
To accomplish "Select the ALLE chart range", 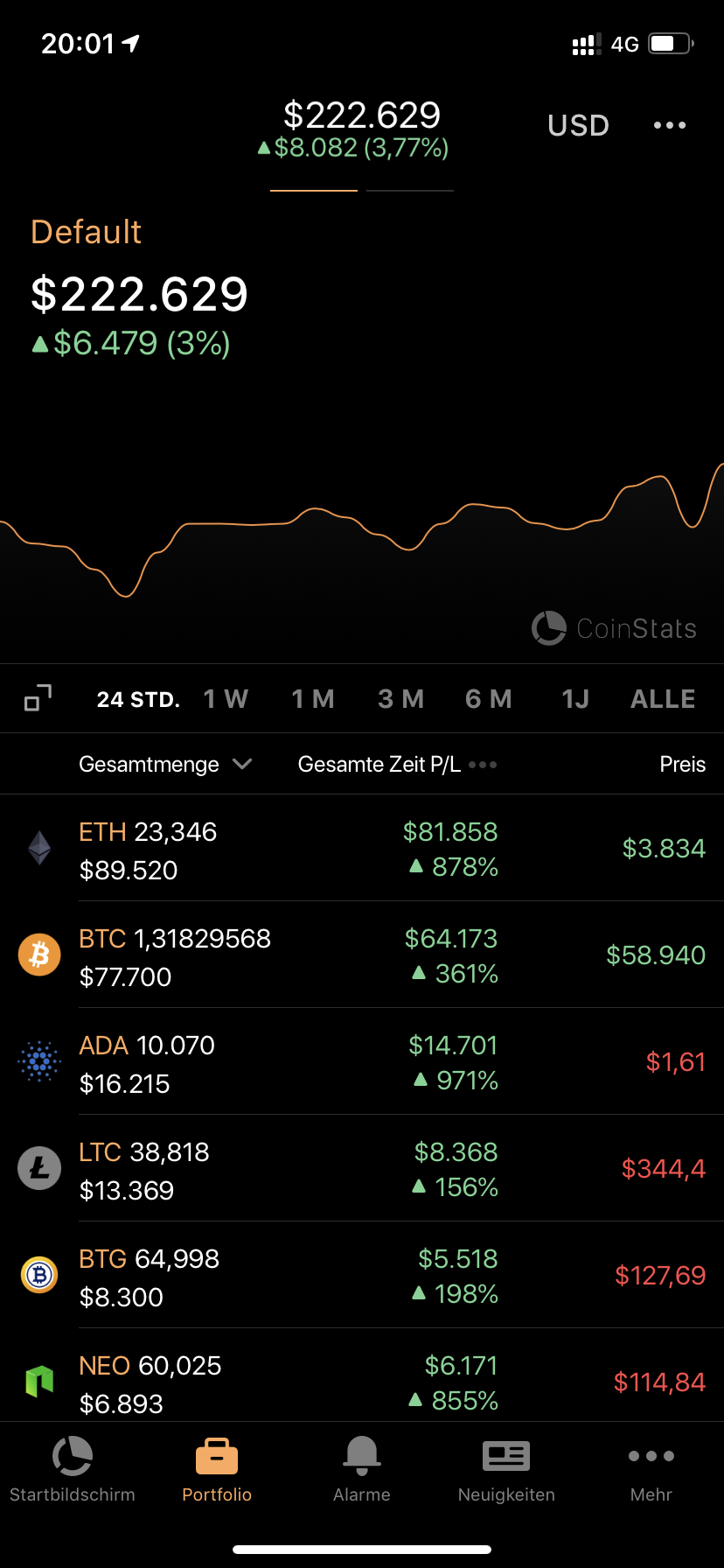I will 663,699.
